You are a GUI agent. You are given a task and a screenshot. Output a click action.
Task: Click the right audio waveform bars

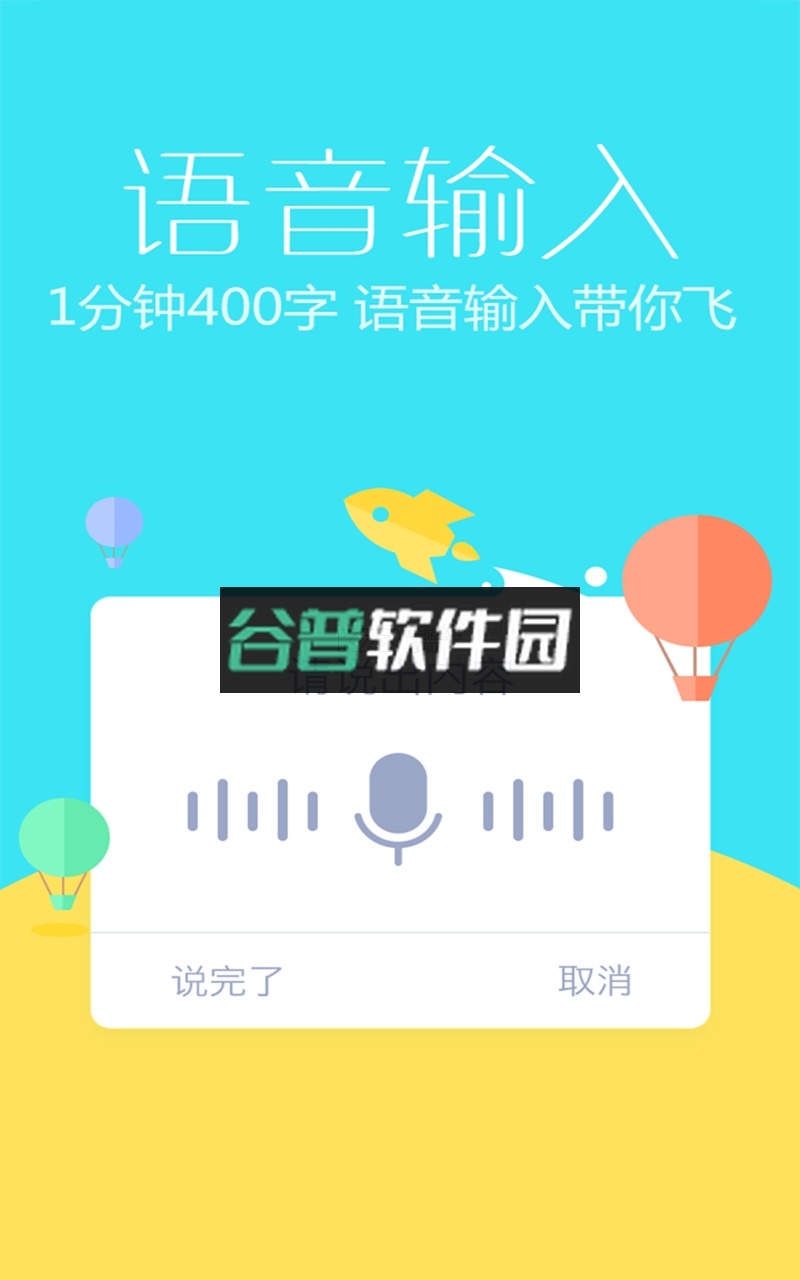pyautogui.click(x=550, y=805)
